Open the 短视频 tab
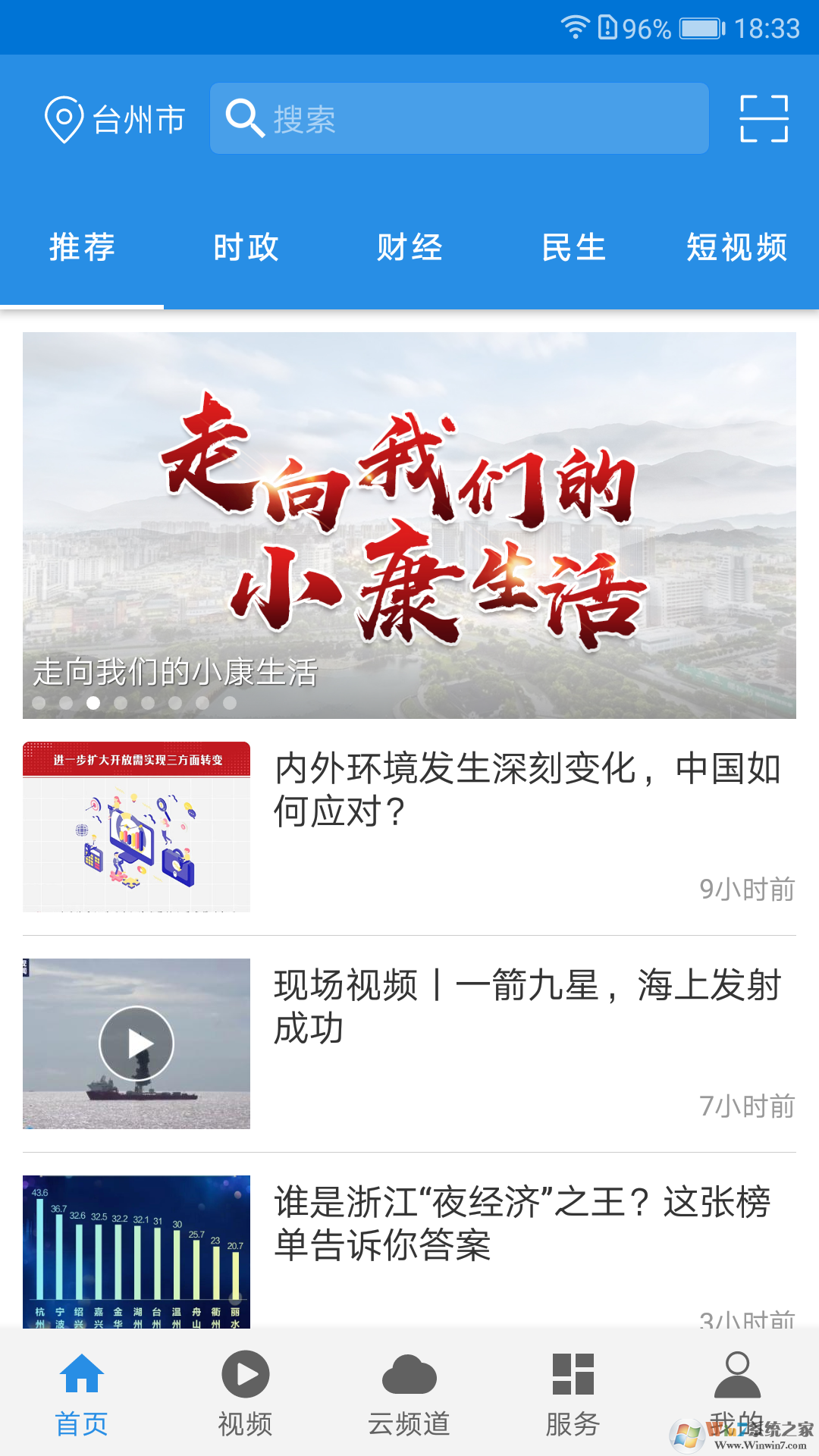 tap(734, 247)
